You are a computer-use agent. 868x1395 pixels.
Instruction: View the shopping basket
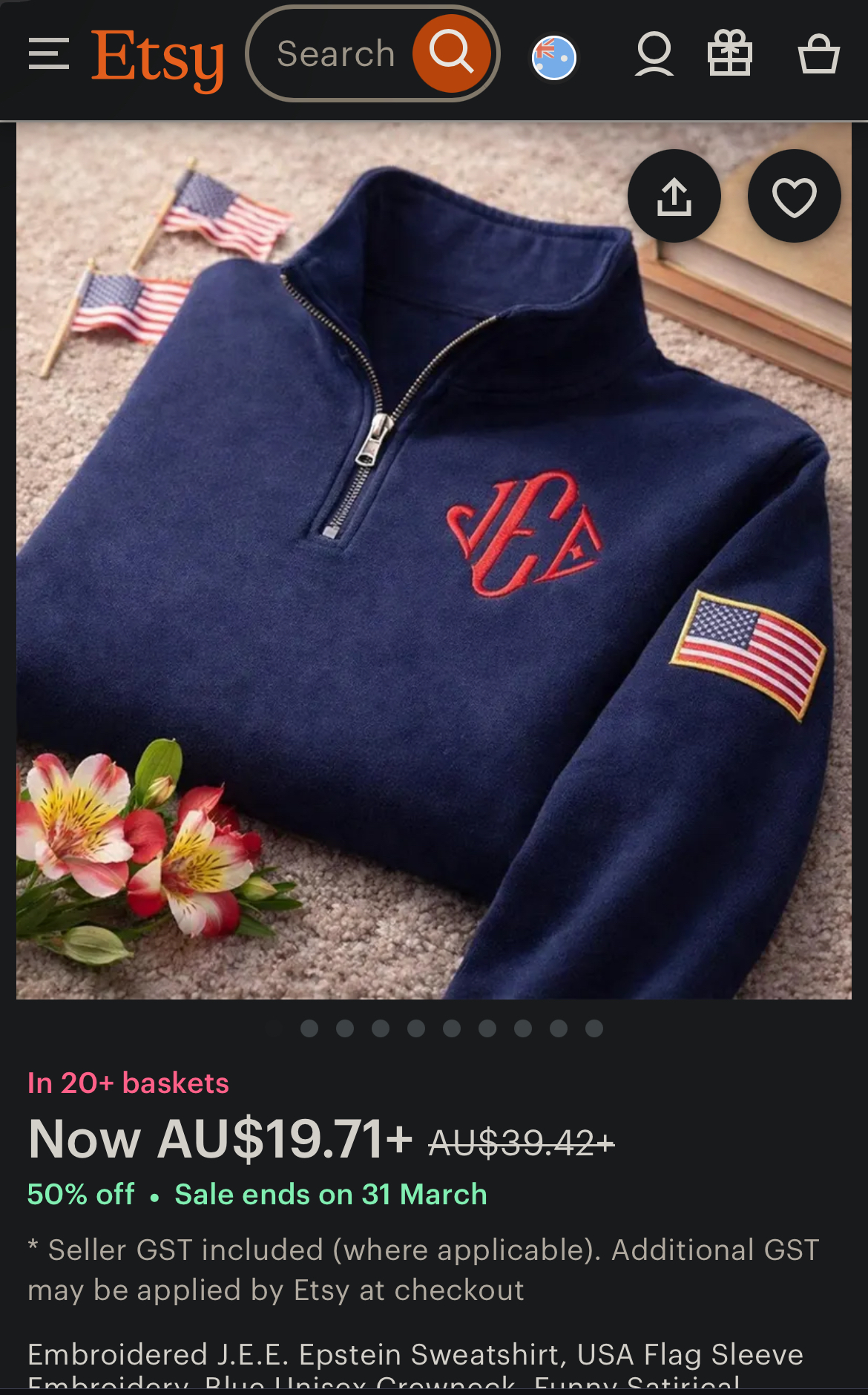(818, 54)
